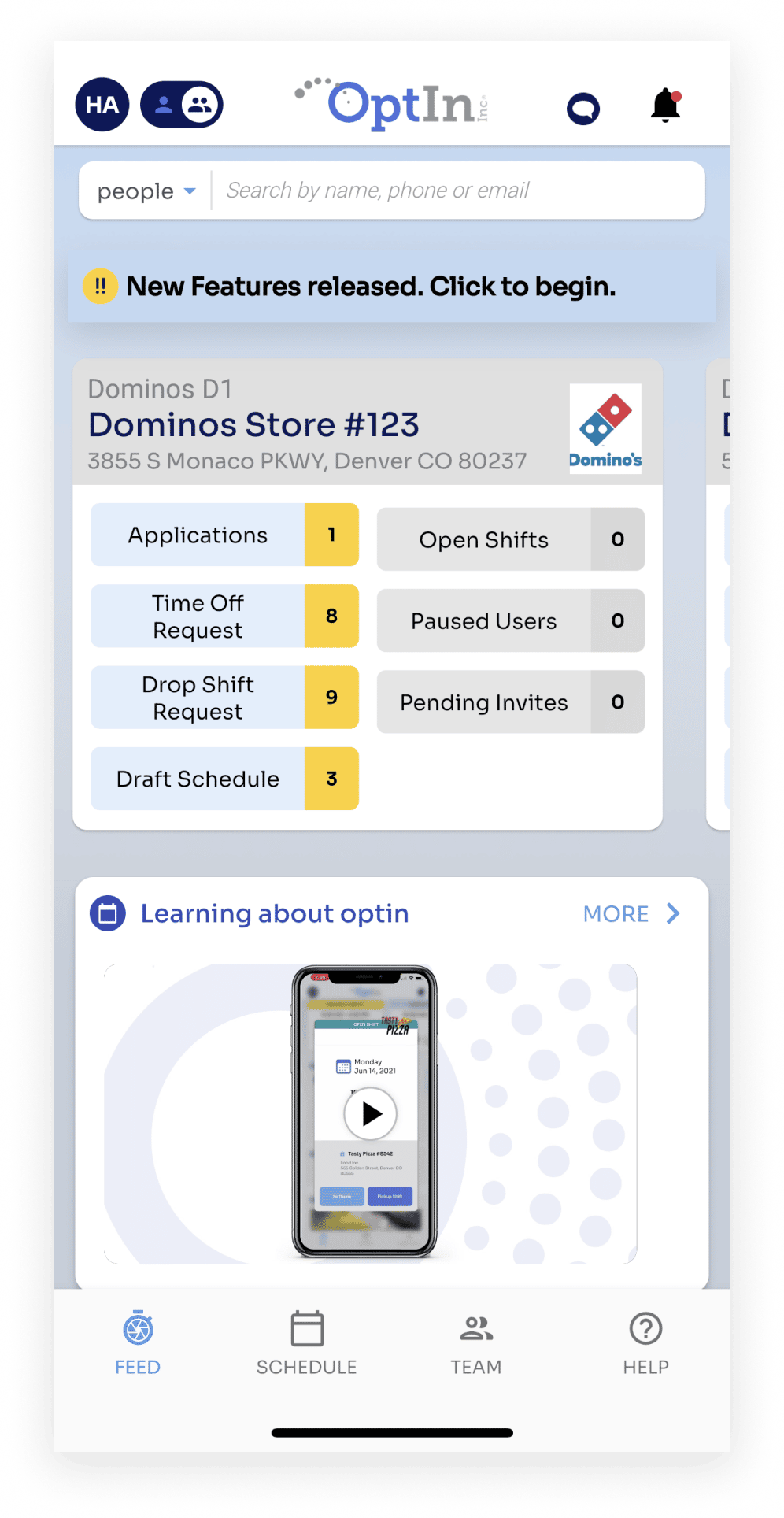784x1518 pixels.
Task: Open the Draft Schedule tile
Action: pyautogui.click(x=224, y=779)
